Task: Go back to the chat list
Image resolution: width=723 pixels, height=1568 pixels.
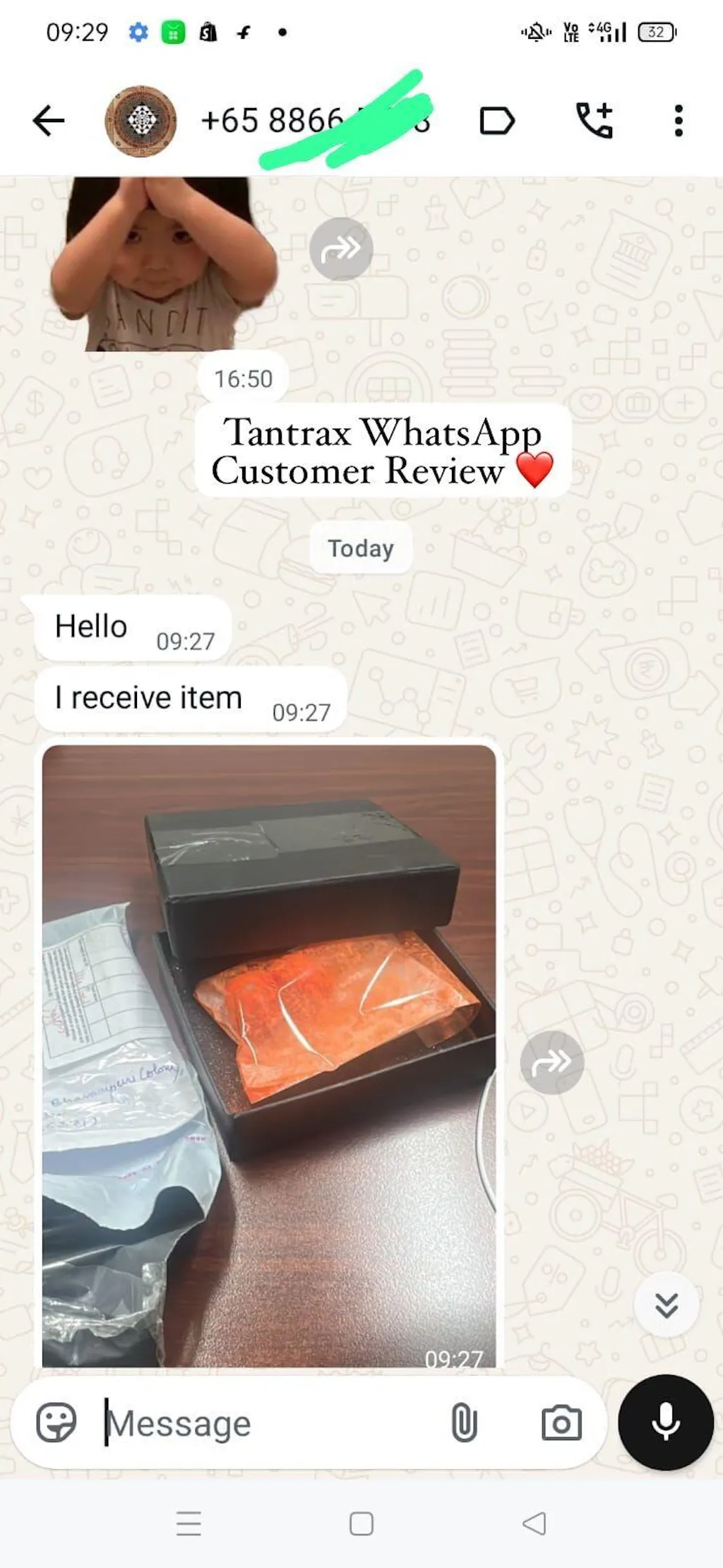Action: click(48, 121)
